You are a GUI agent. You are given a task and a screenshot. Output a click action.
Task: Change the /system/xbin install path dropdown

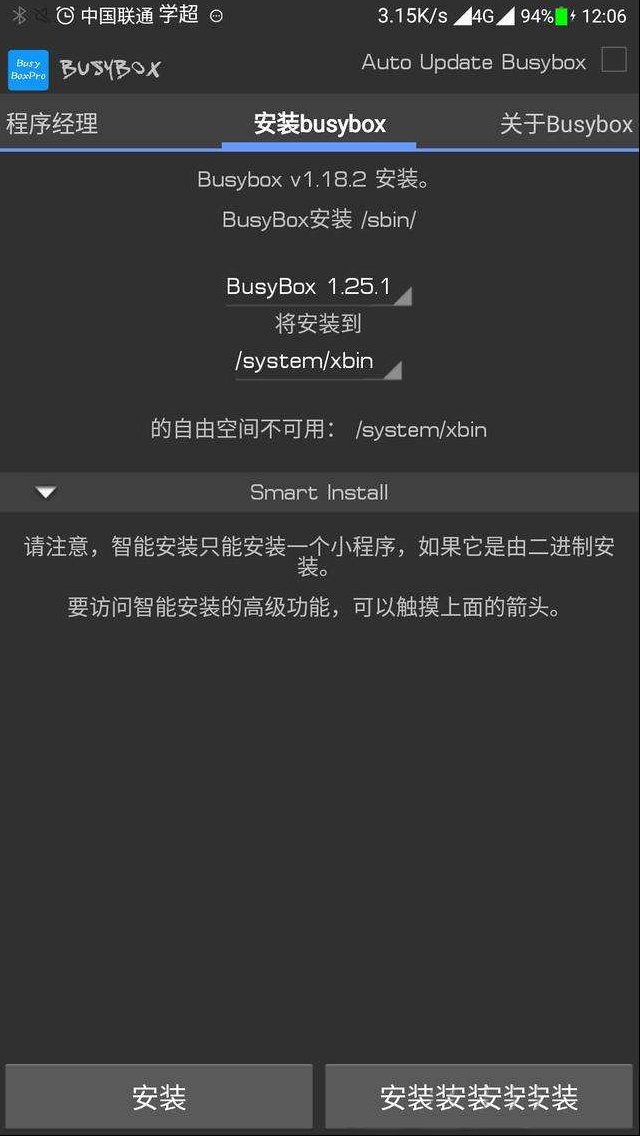[x=317, y=362]
